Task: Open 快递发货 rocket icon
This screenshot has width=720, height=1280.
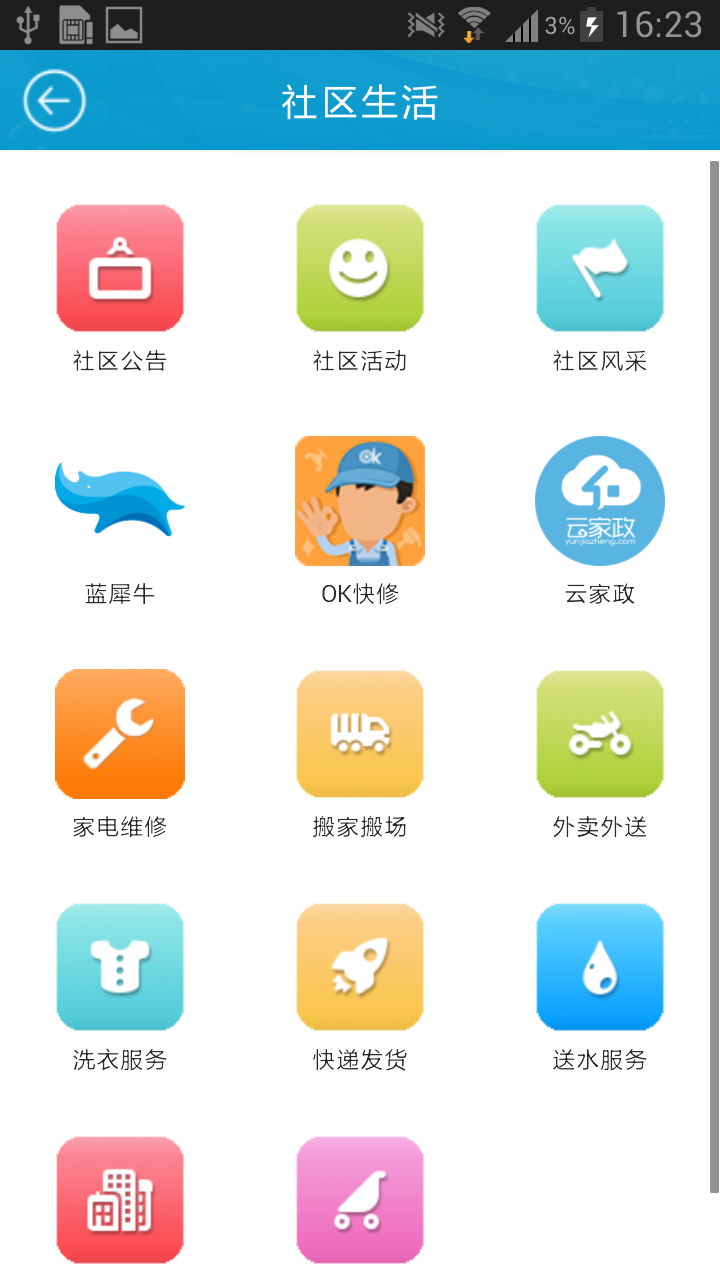Action: [x=360, y=966]
